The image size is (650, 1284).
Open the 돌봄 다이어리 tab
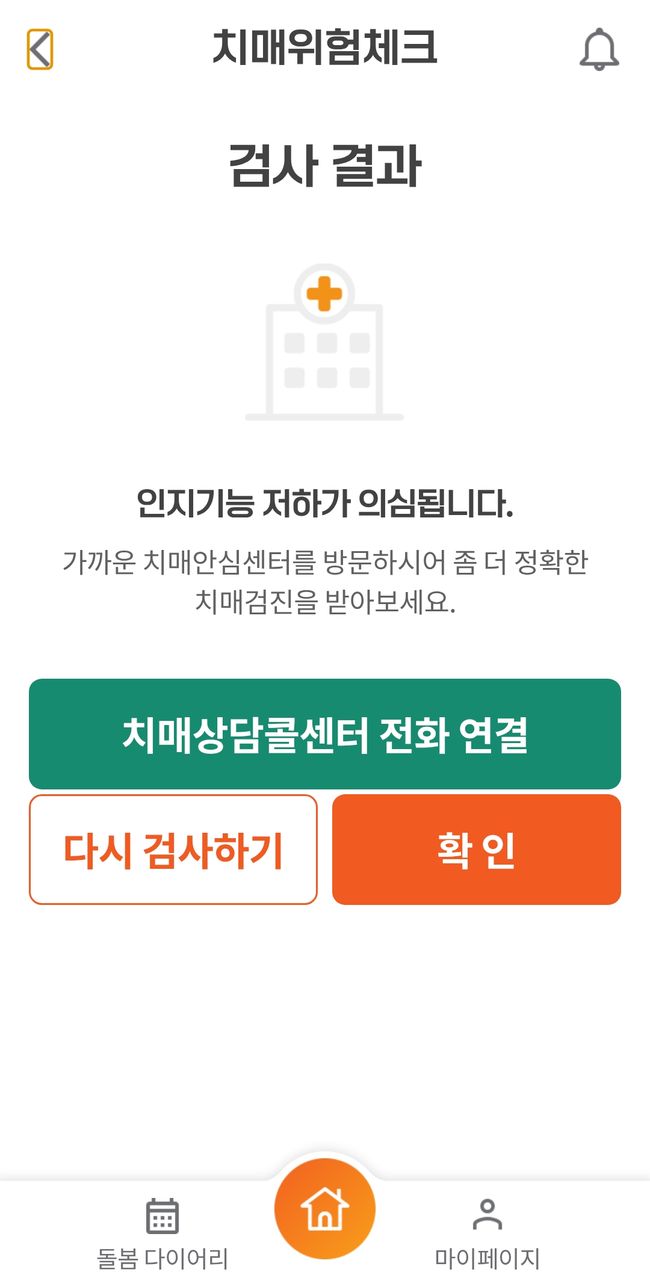(162, 1232)
